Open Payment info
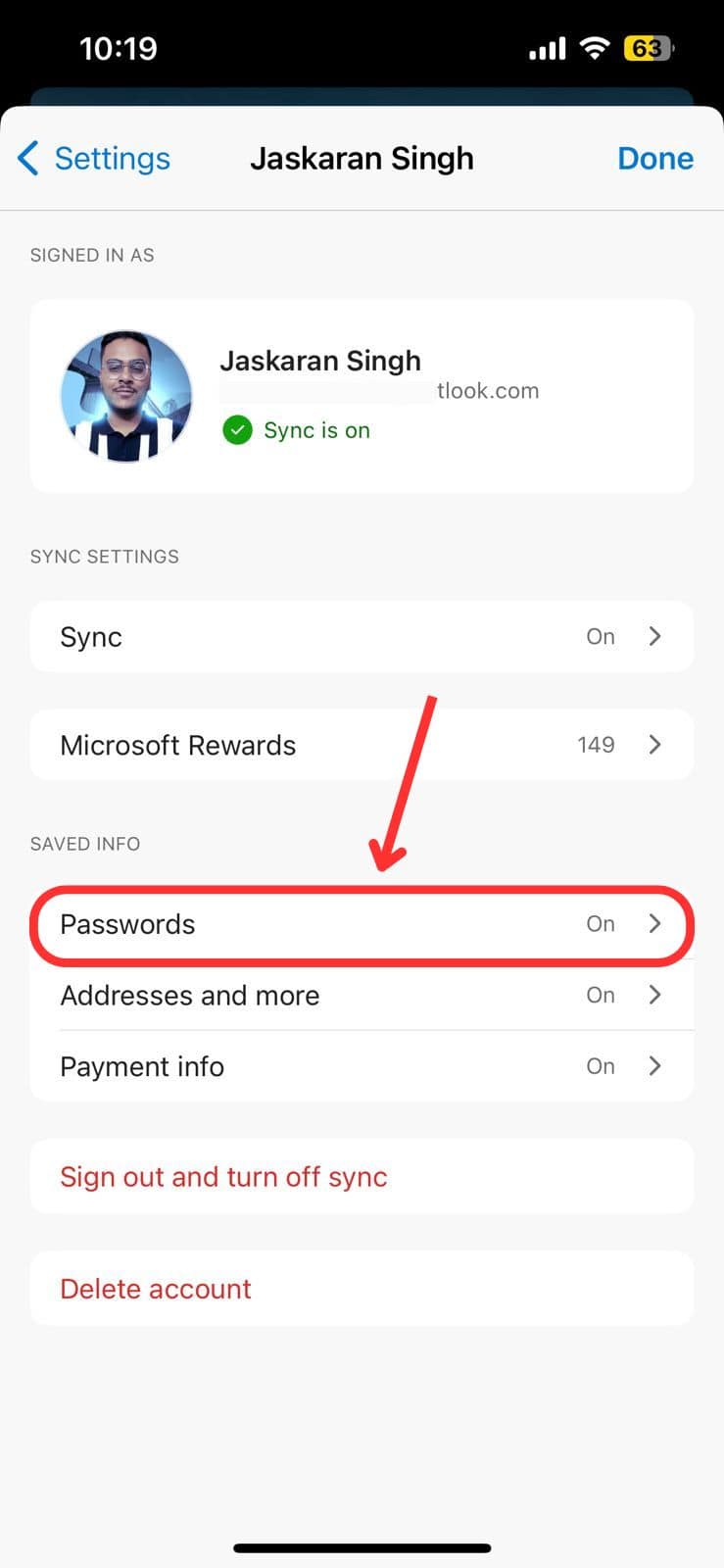 click(x=362, y=1066)
